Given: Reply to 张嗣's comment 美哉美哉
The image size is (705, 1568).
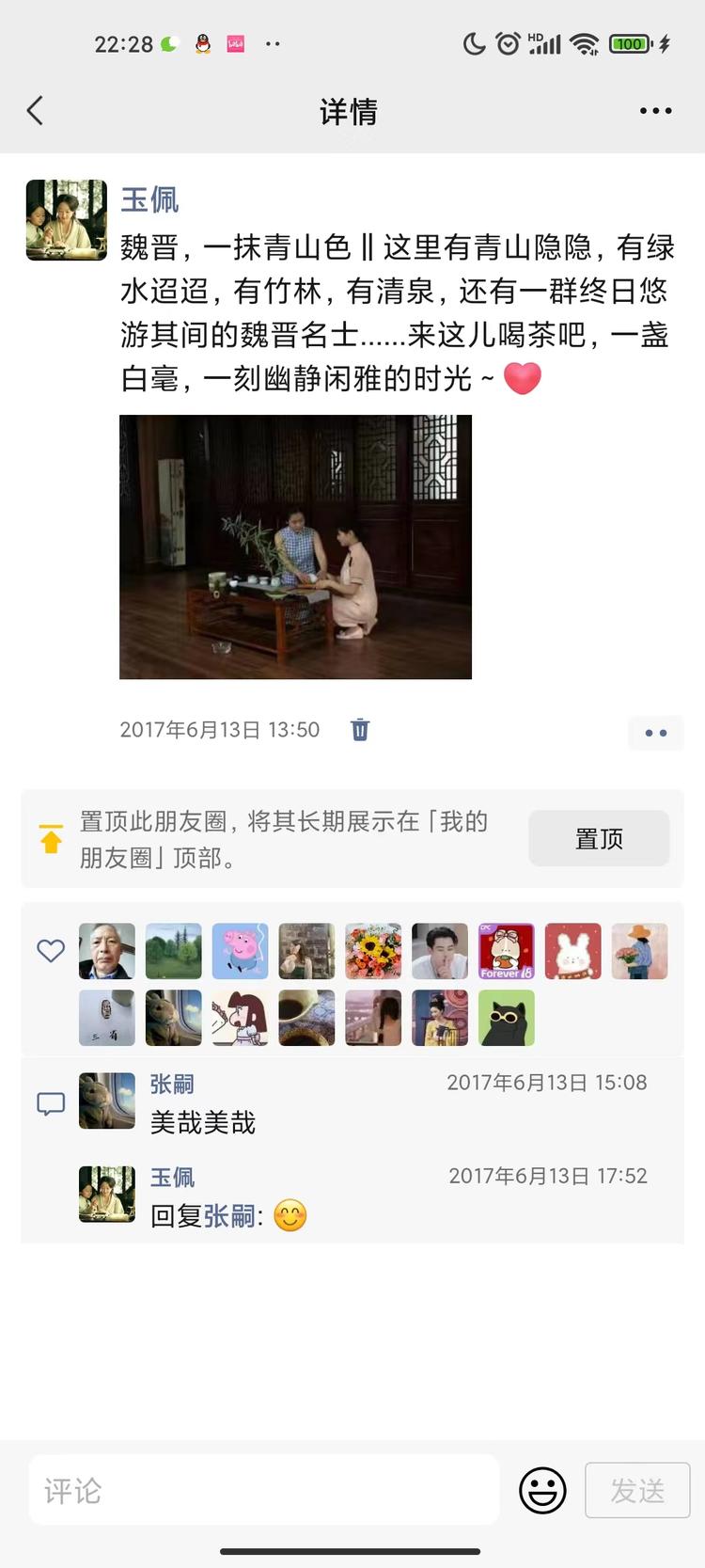Looking at the screenshot, I should [x=203, y=1122].
